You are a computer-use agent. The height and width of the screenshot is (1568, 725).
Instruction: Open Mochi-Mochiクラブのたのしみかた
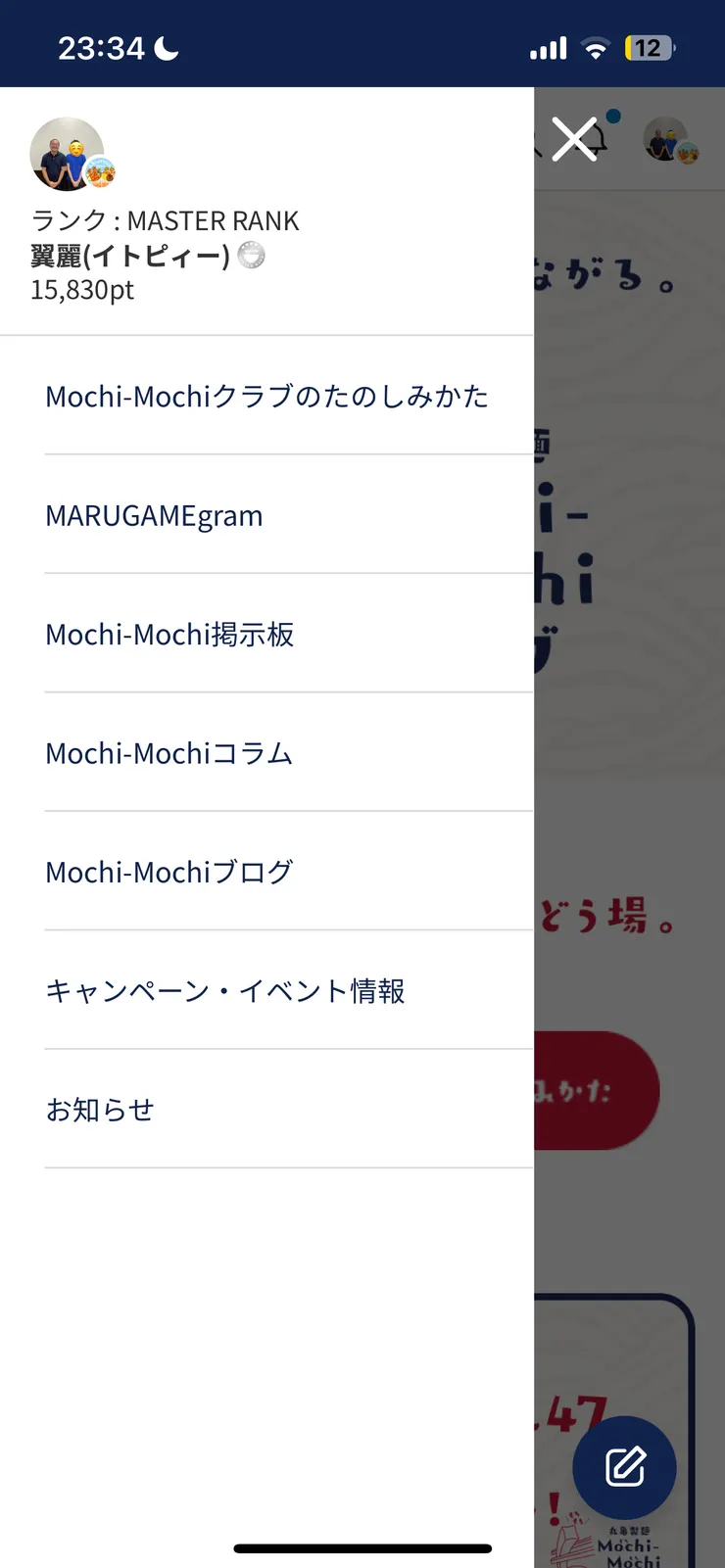click(x=266, y=396)
